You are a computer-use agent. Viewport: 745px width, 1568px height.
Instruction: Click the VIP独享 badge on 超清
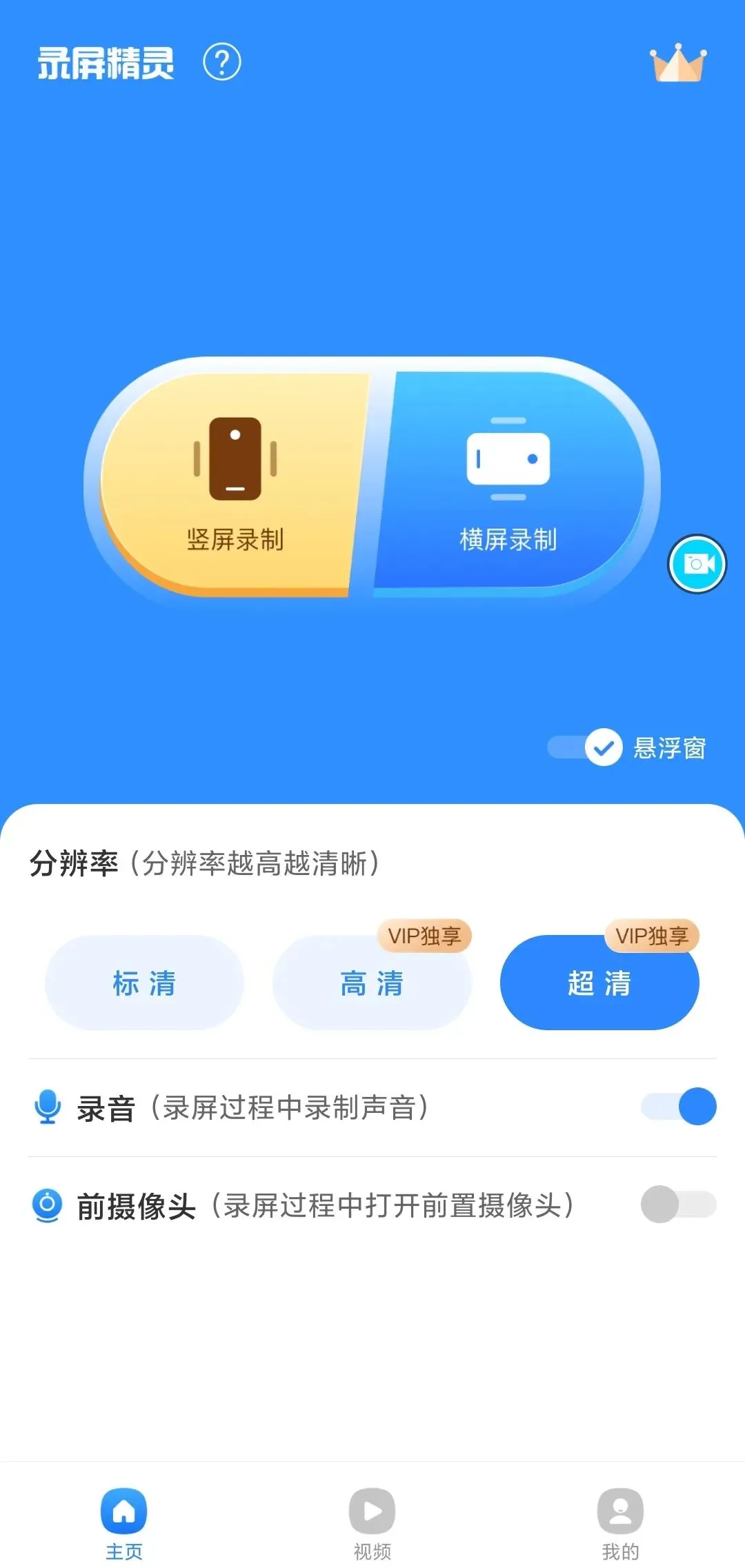click(652, 936)
